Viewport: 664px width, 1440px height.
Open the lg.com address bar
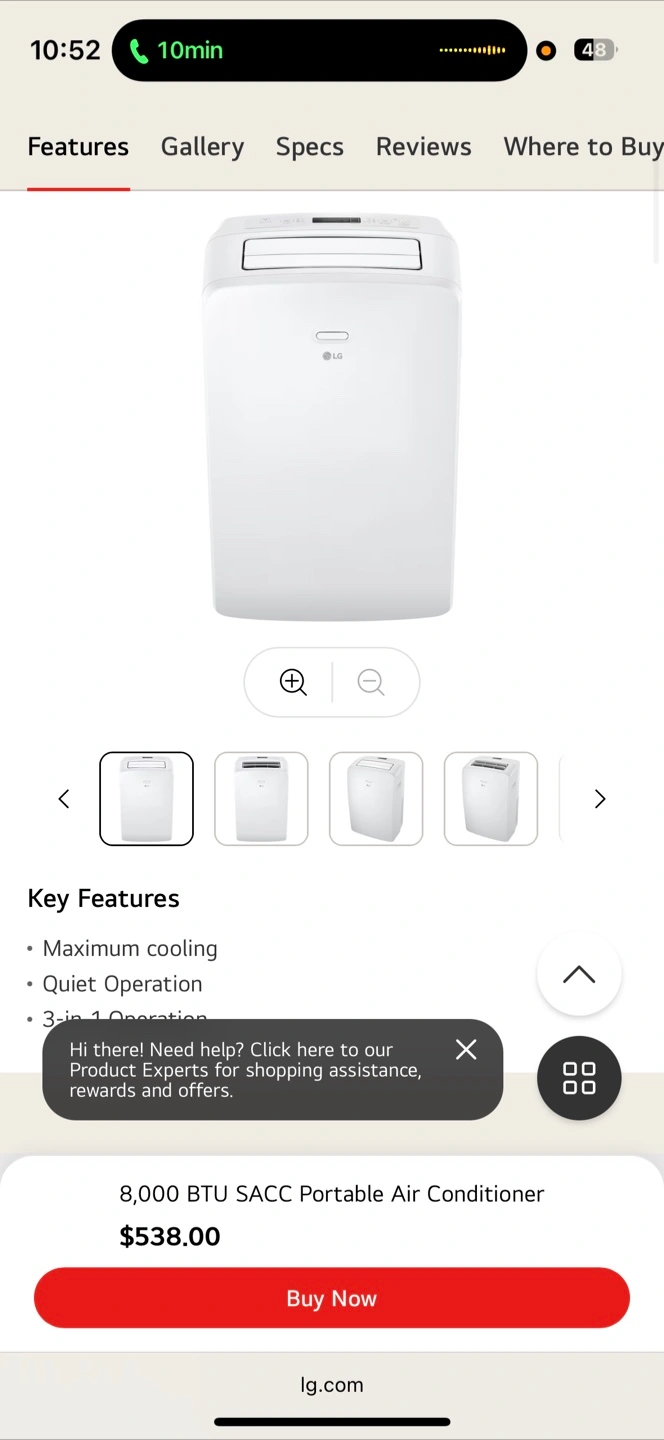pos(332,1385)
